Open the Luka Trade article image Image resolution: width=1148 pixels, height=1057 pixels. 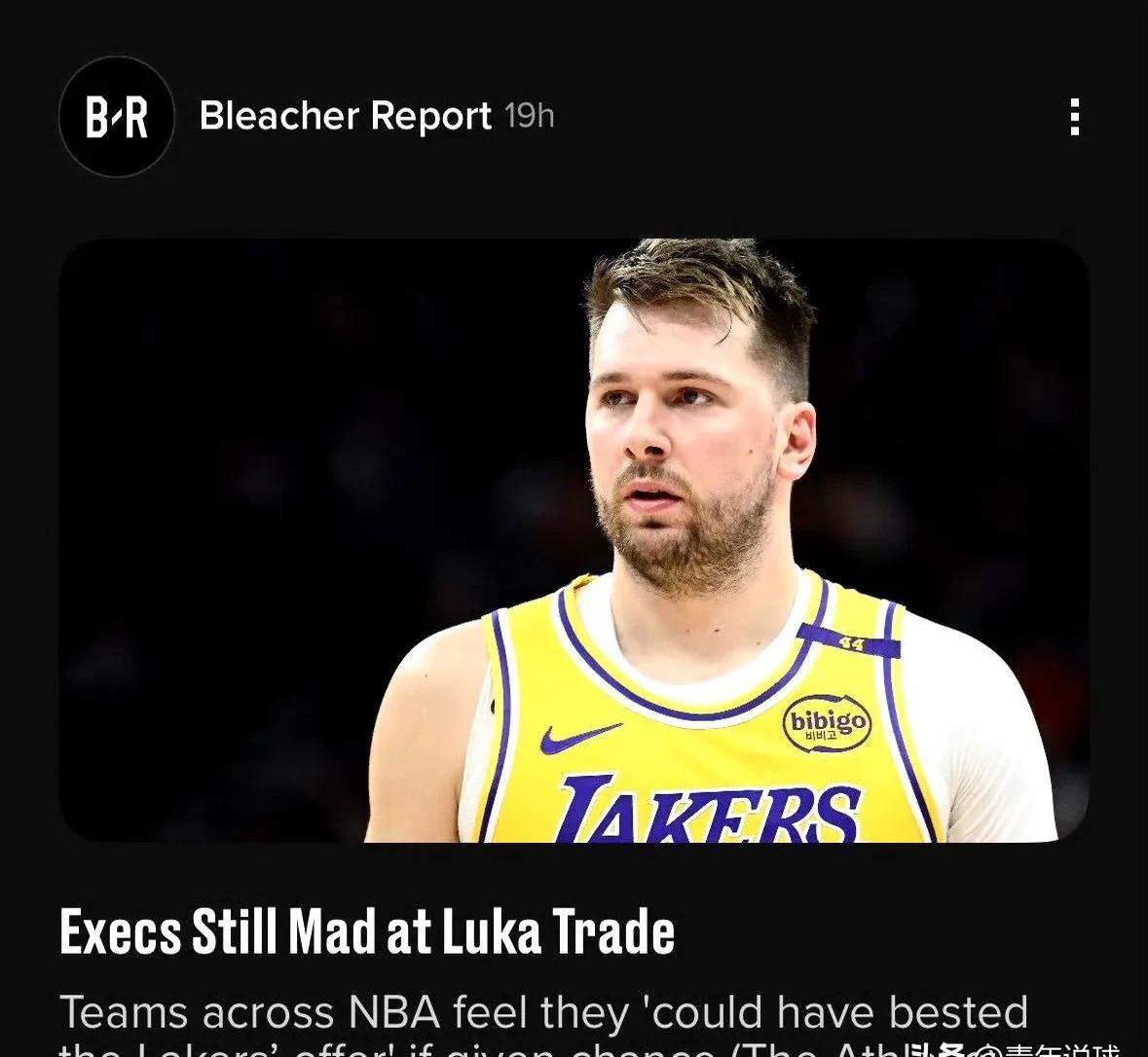tap(574, 540)
